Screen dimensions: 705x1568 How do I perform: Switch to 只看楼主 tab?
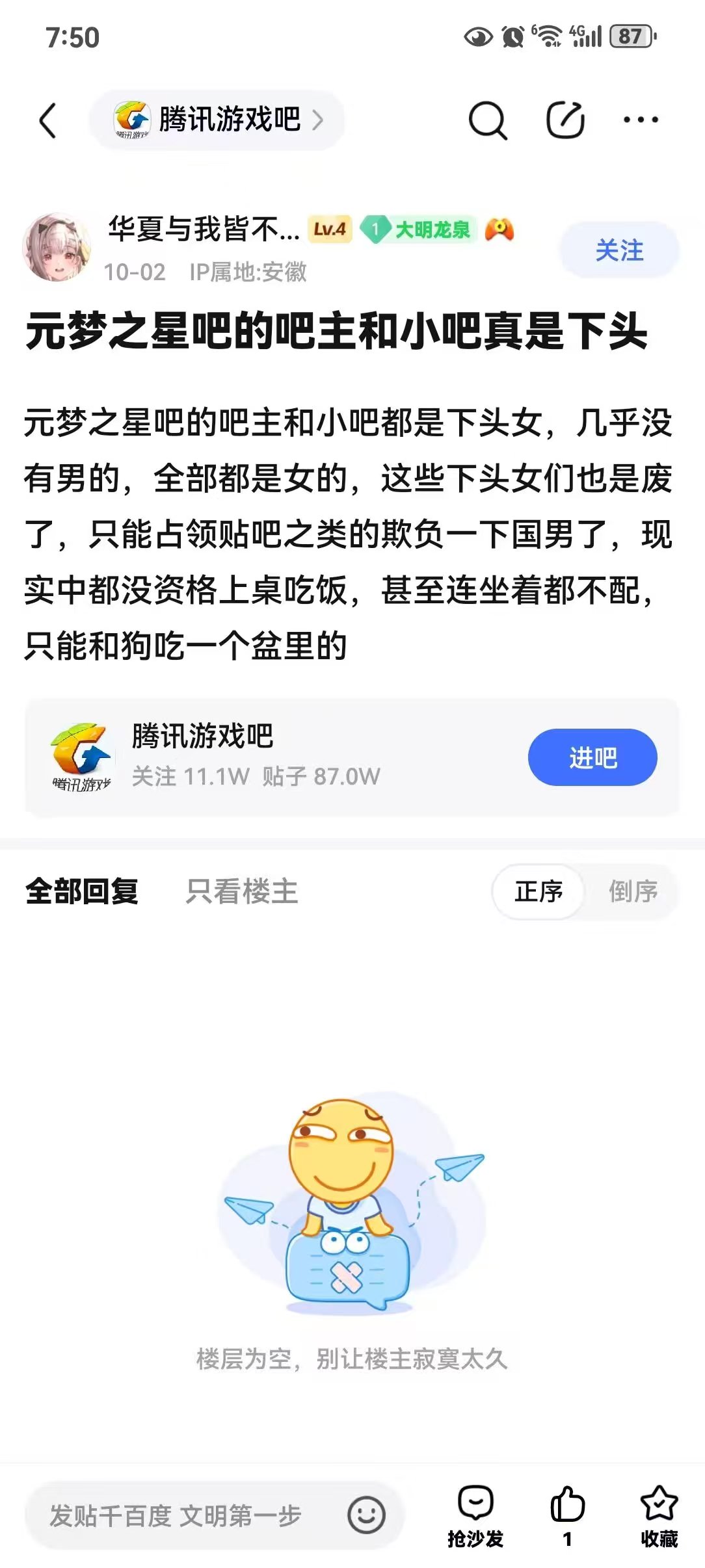(x=242, y=891)
